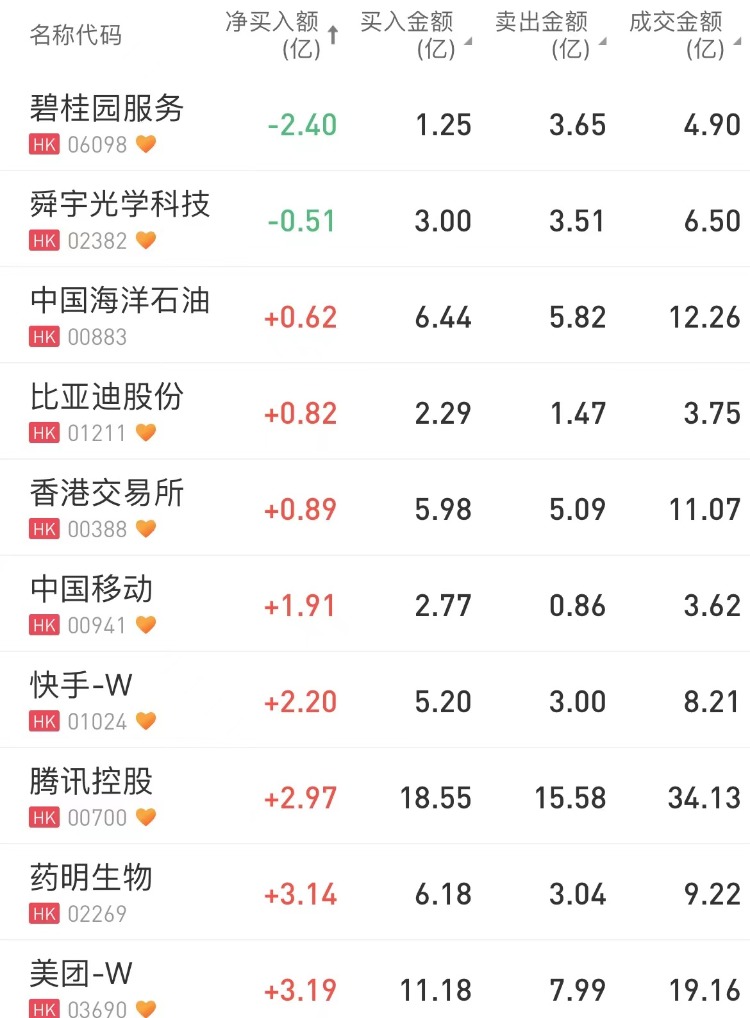Viewport: 750px width, 1018px height.
Task: Sort list by 成交金额 column
Action: pos(682,35)
